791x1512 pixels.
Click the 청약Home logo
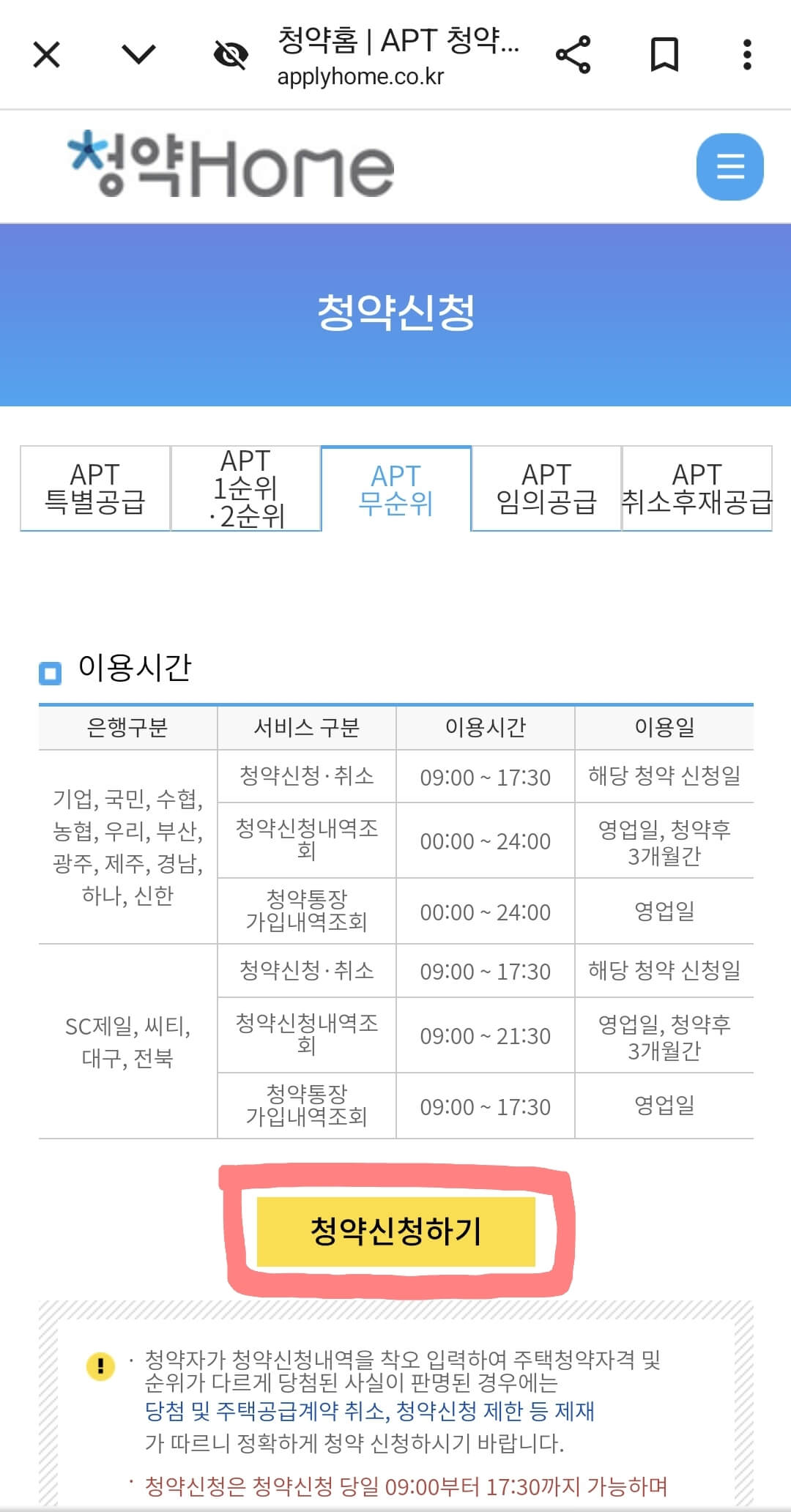[x=227, y=165]
